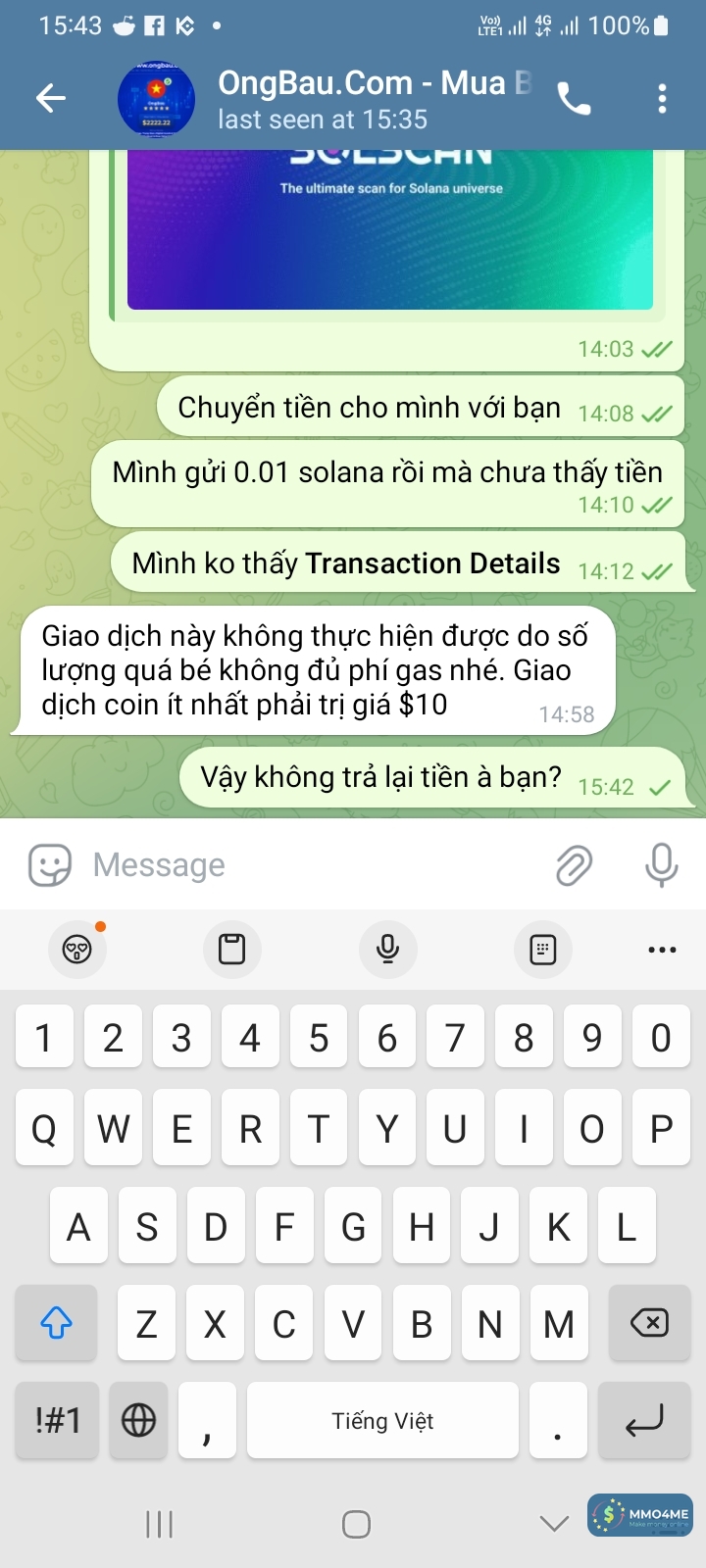706x1568 pixels.
Task: Record a voice message with microphone
Action: (661, 865)
